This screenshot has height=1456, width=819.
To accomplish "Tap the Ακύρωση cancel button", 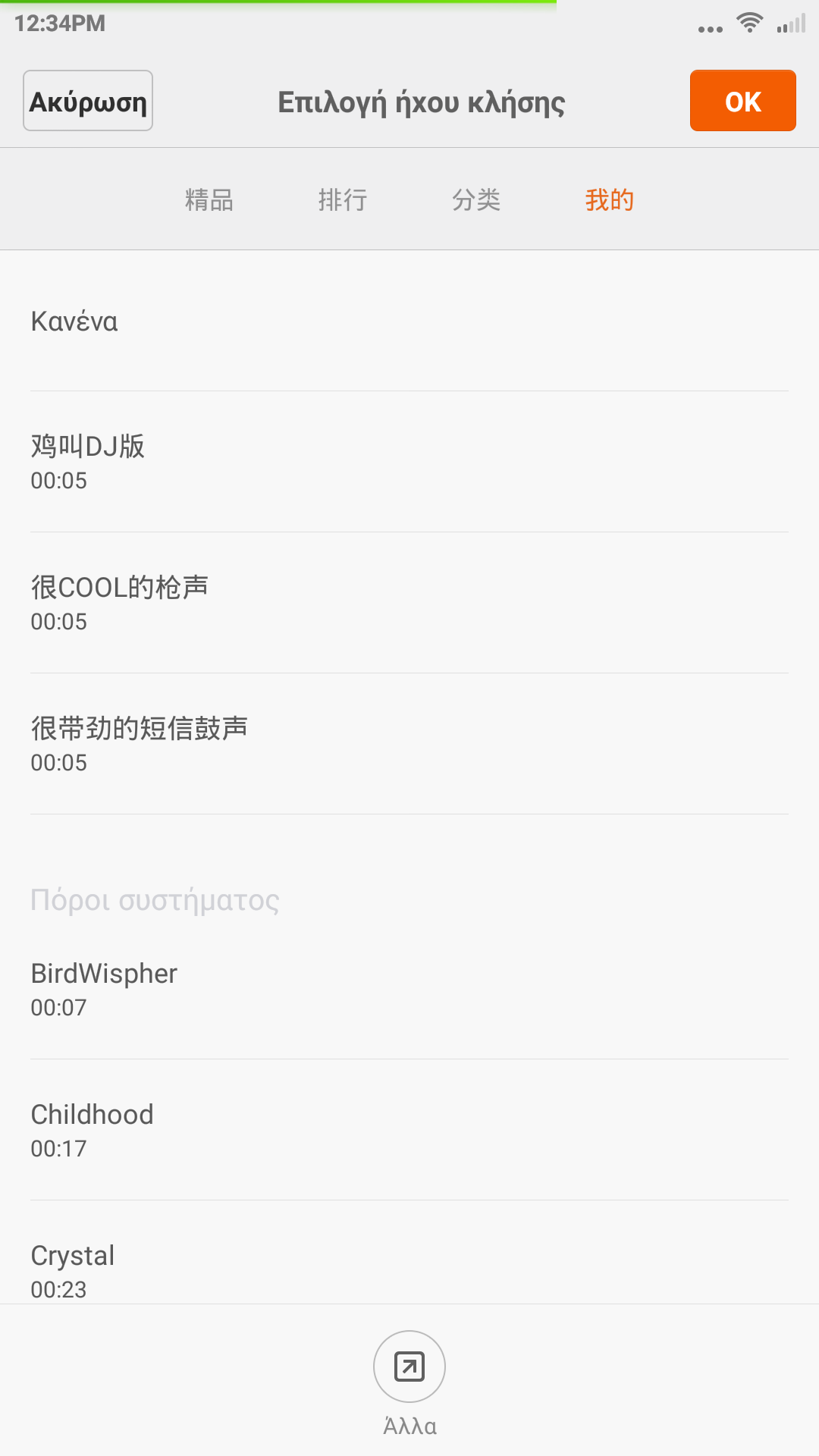I will pos(88,101).
